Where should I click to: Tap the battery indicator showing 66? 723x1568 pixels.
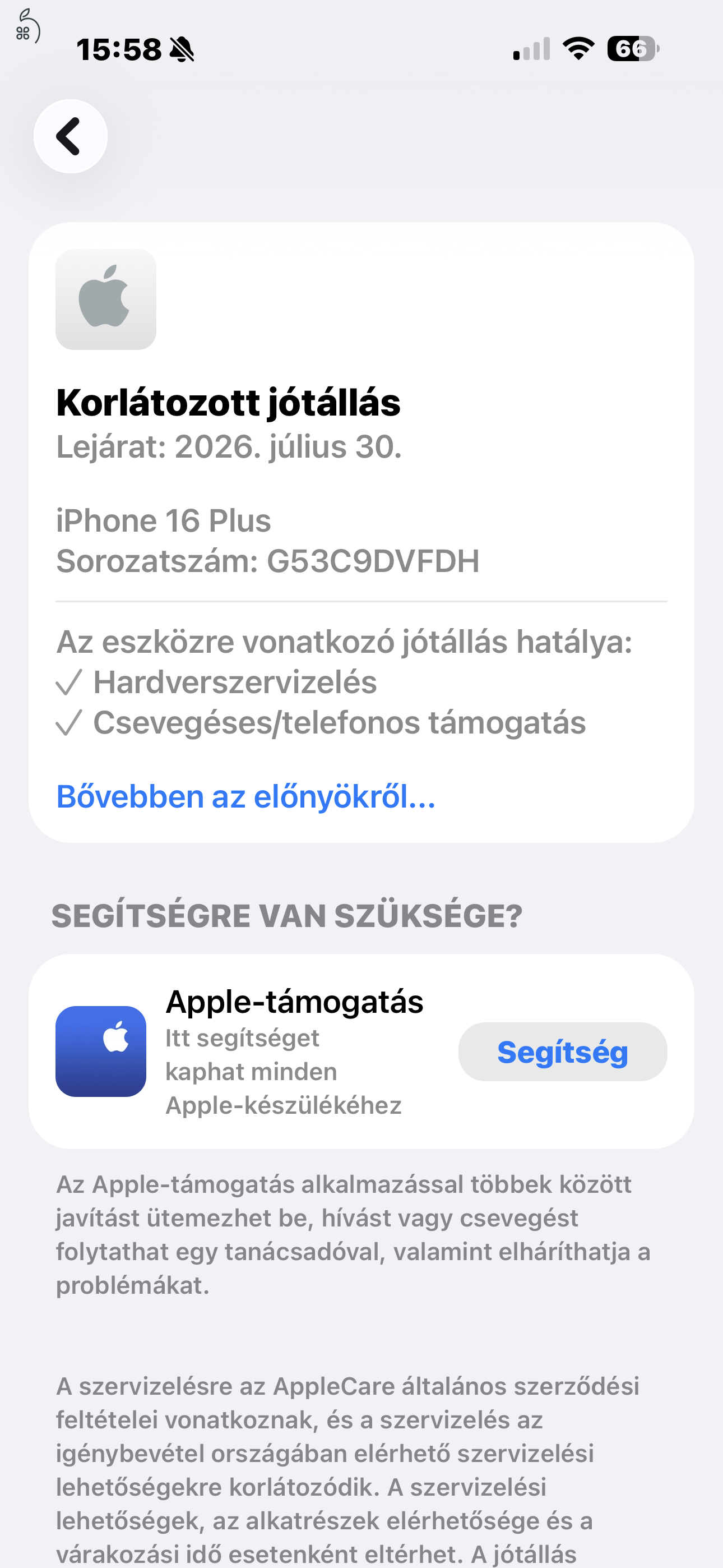(x=632, y=49)
